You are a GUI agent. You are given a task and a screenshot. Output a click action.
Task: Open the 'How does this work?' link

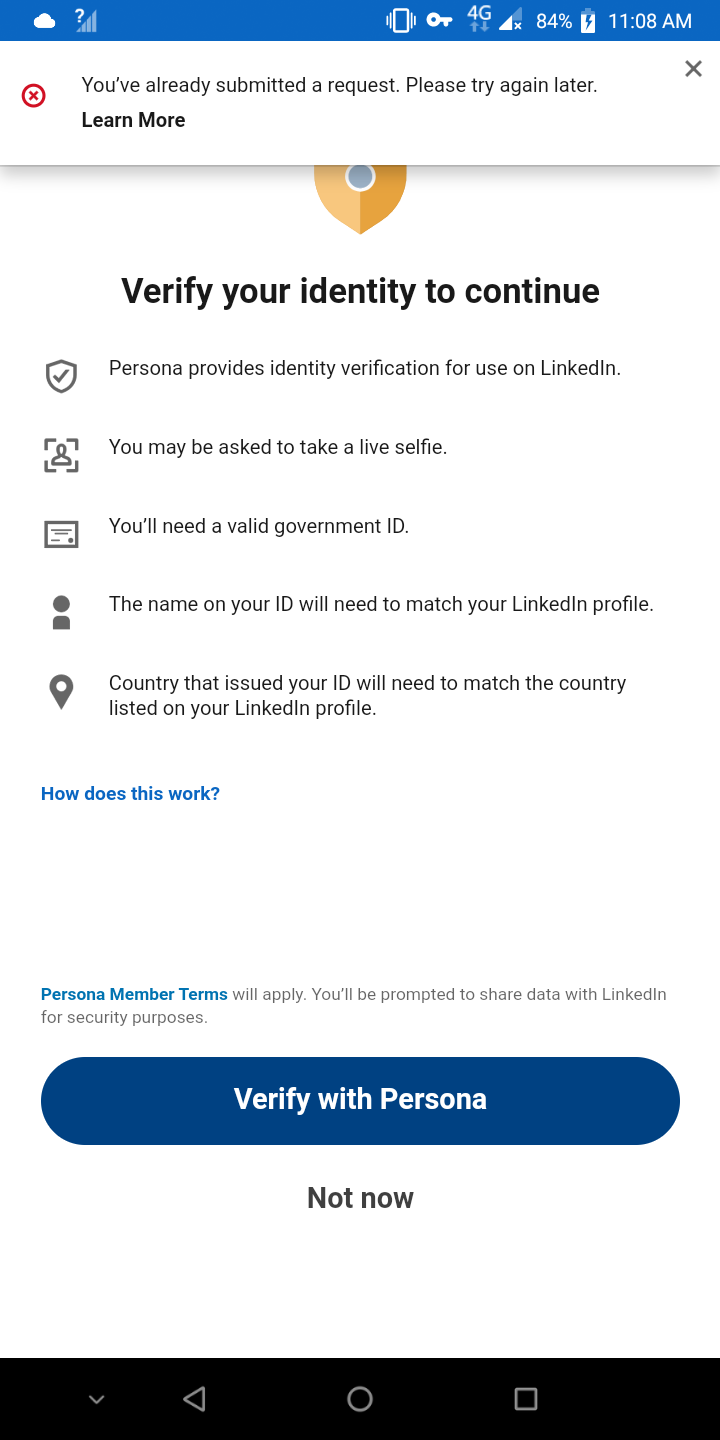(x=130, y=794)
